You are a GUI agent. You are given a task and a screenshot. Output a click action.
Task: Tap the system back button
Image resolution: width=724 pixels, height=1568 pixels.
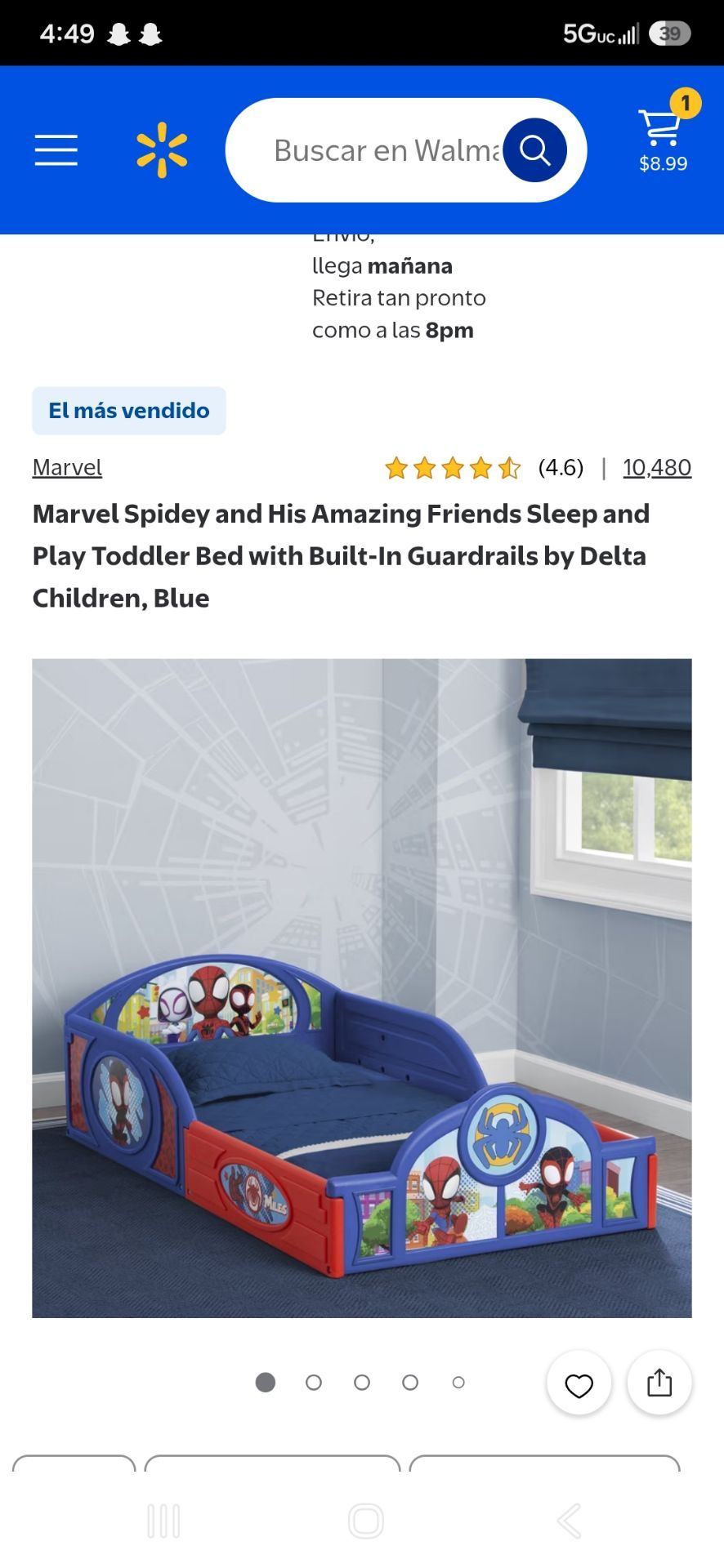(569, 1521)
